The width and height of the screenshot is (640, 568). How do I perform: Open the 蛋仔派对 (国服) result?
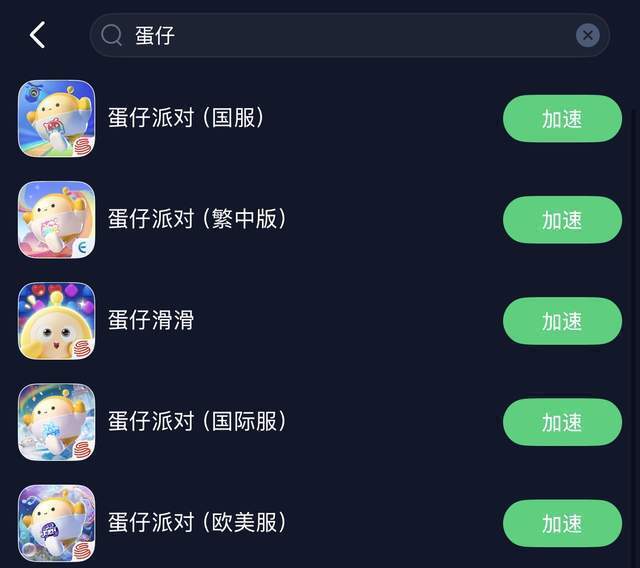(x=186, y=119)
